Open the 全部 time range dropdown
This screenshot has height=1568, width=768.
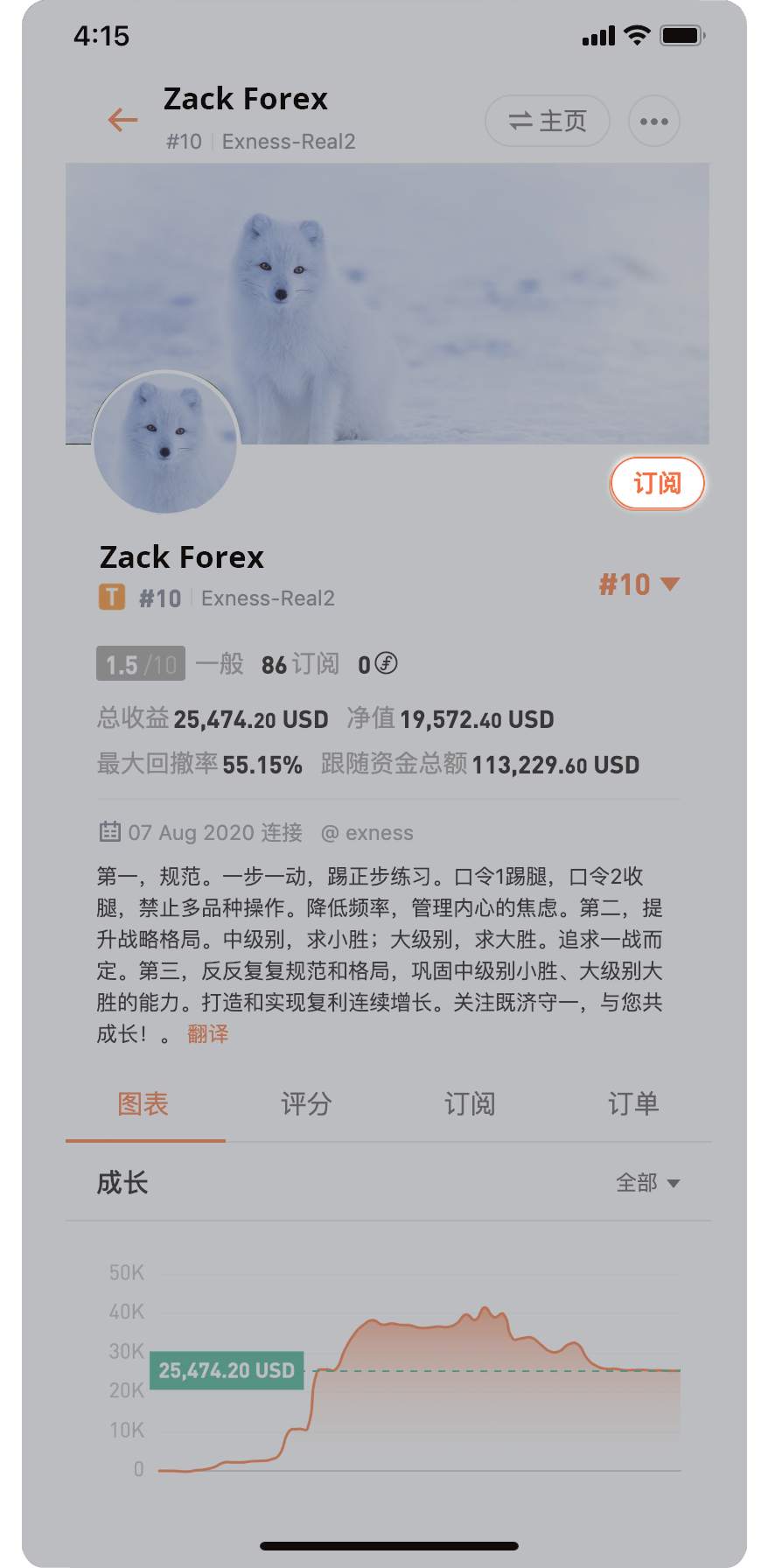[647, 1183]
